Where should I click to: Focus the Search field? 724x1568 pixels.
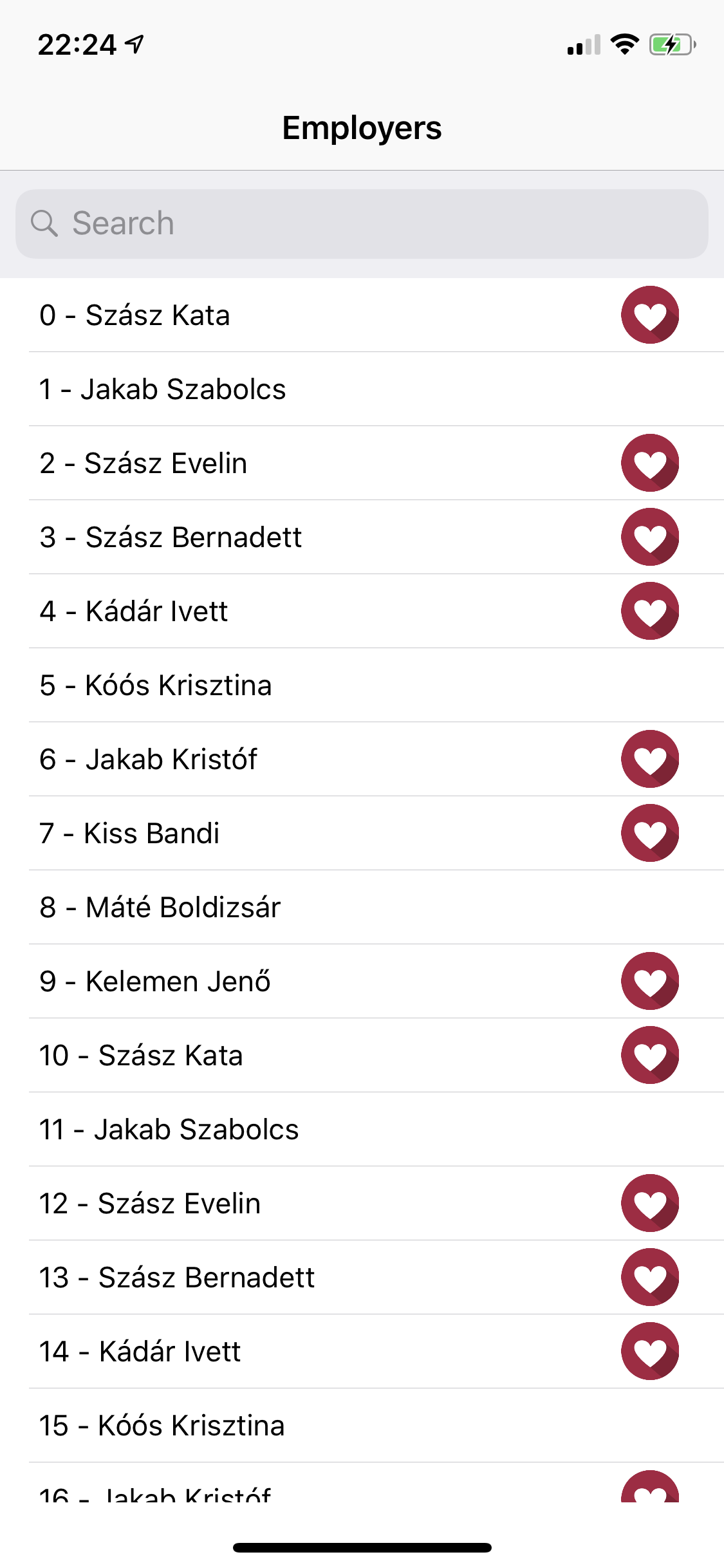(362, 224)
